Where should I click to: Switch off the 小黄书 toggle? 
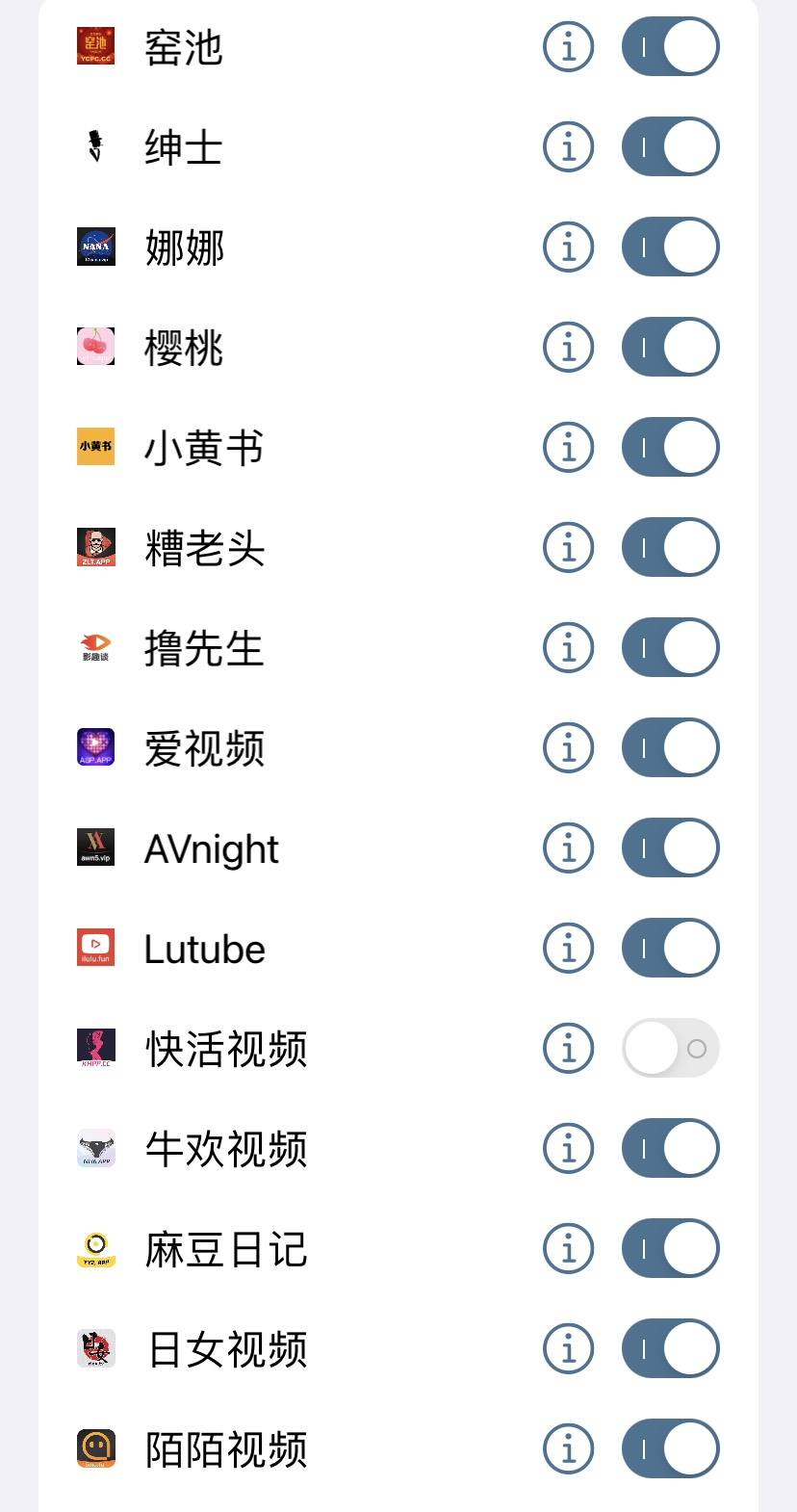coord(671,447)
